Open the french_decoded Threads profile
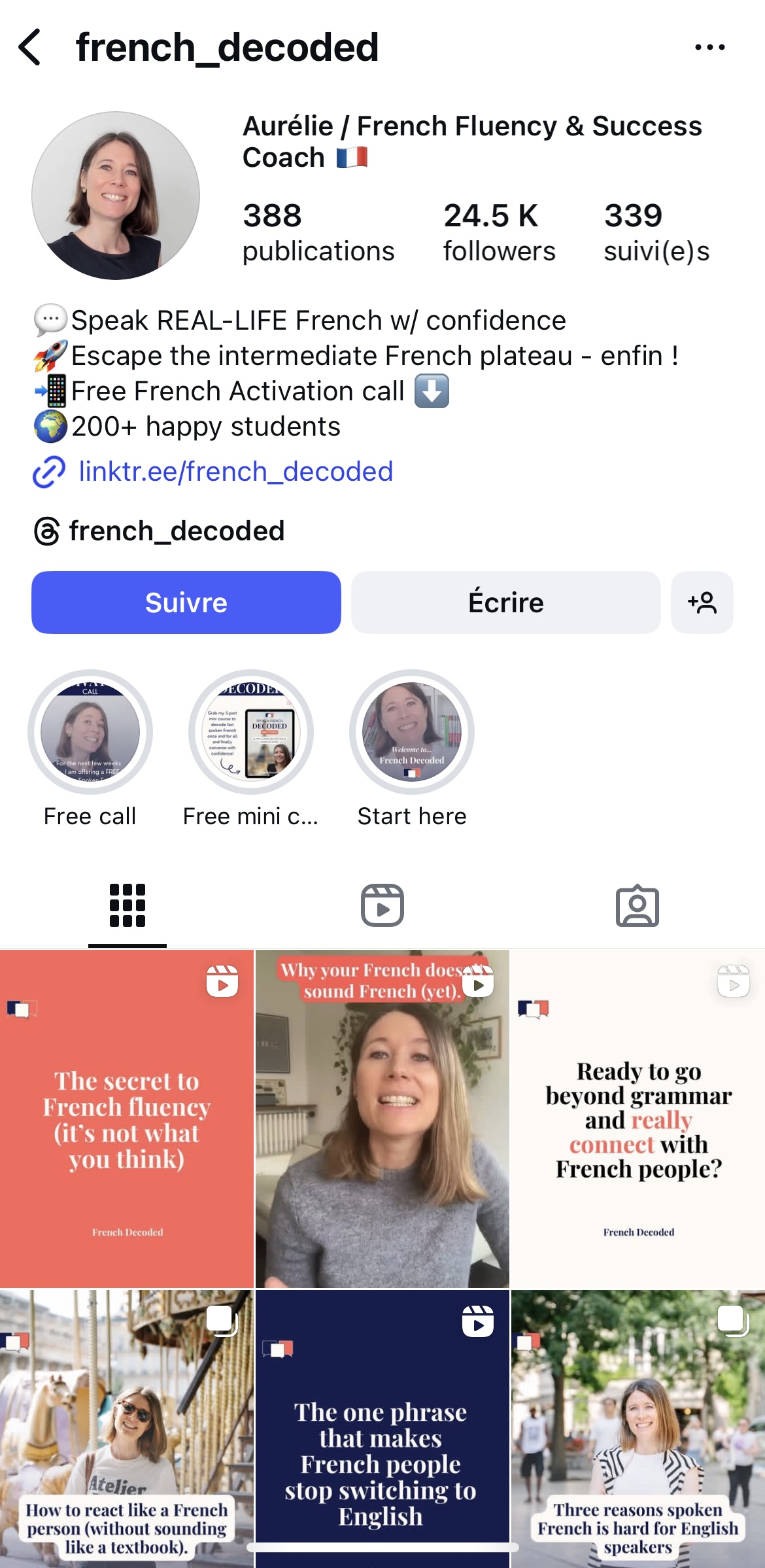 pos(177,531)
